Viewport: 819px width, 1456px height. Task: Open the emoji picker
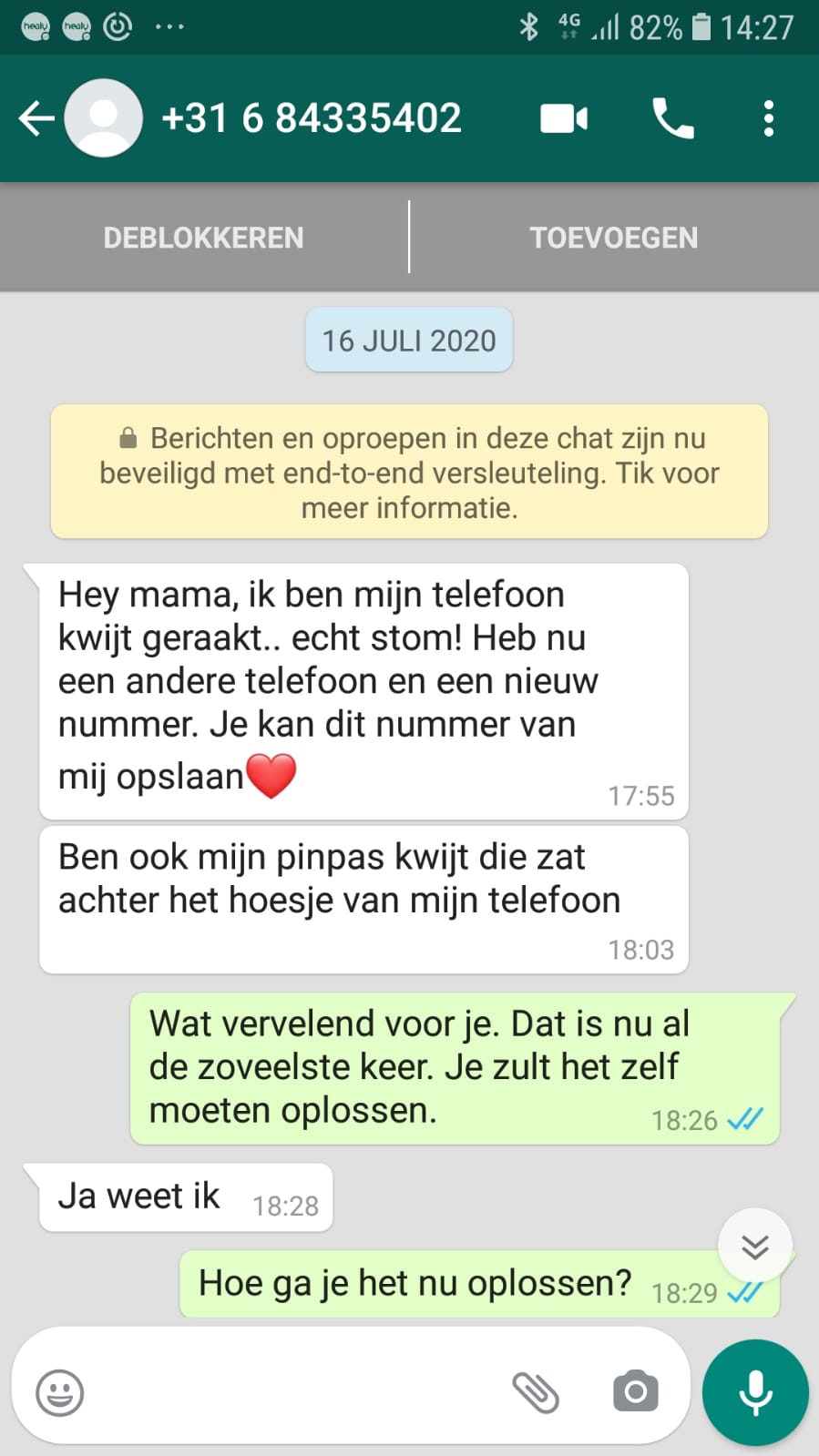pyautogui.click(x=60, y=1392)
